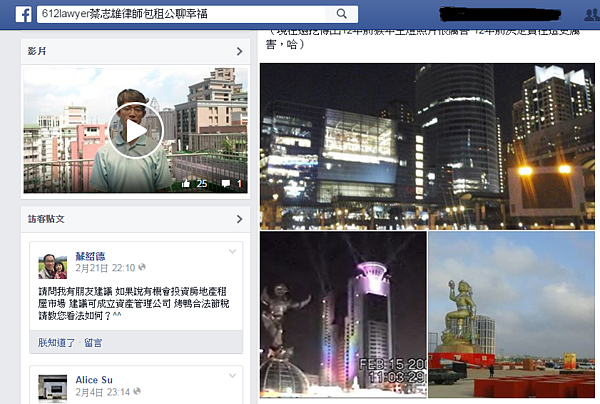Expand the 訪客貼文 section chevron
The image size is (600, 404).
[x=239, y=219]
